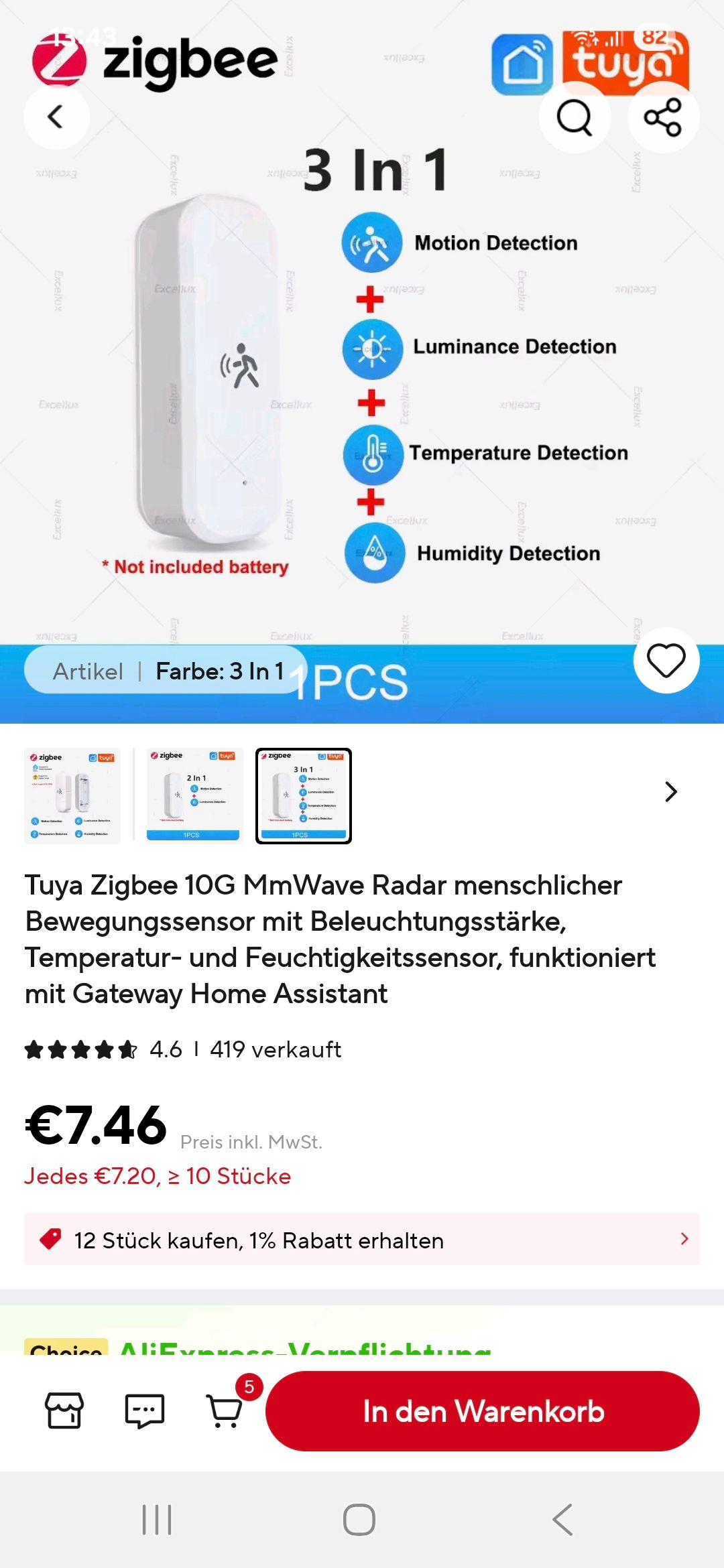Choose the 2 In 1 variant thumbnail
This screenshot has width=724, height=1568.
(x=193, y=795)
